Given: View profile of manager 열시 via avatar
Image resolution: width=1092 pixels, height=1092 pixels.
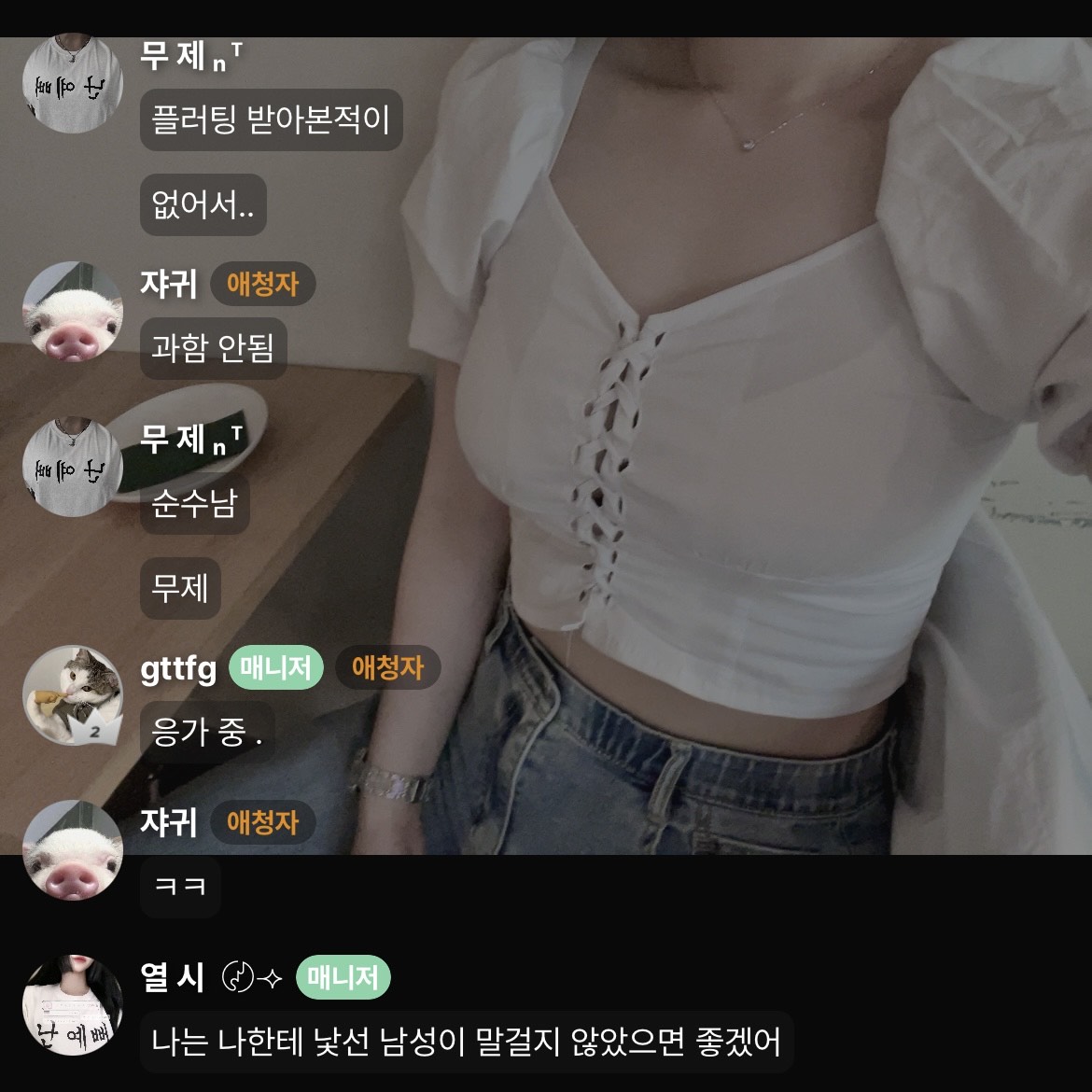Looking at the screenshot, I should [x=72, y=1004].
